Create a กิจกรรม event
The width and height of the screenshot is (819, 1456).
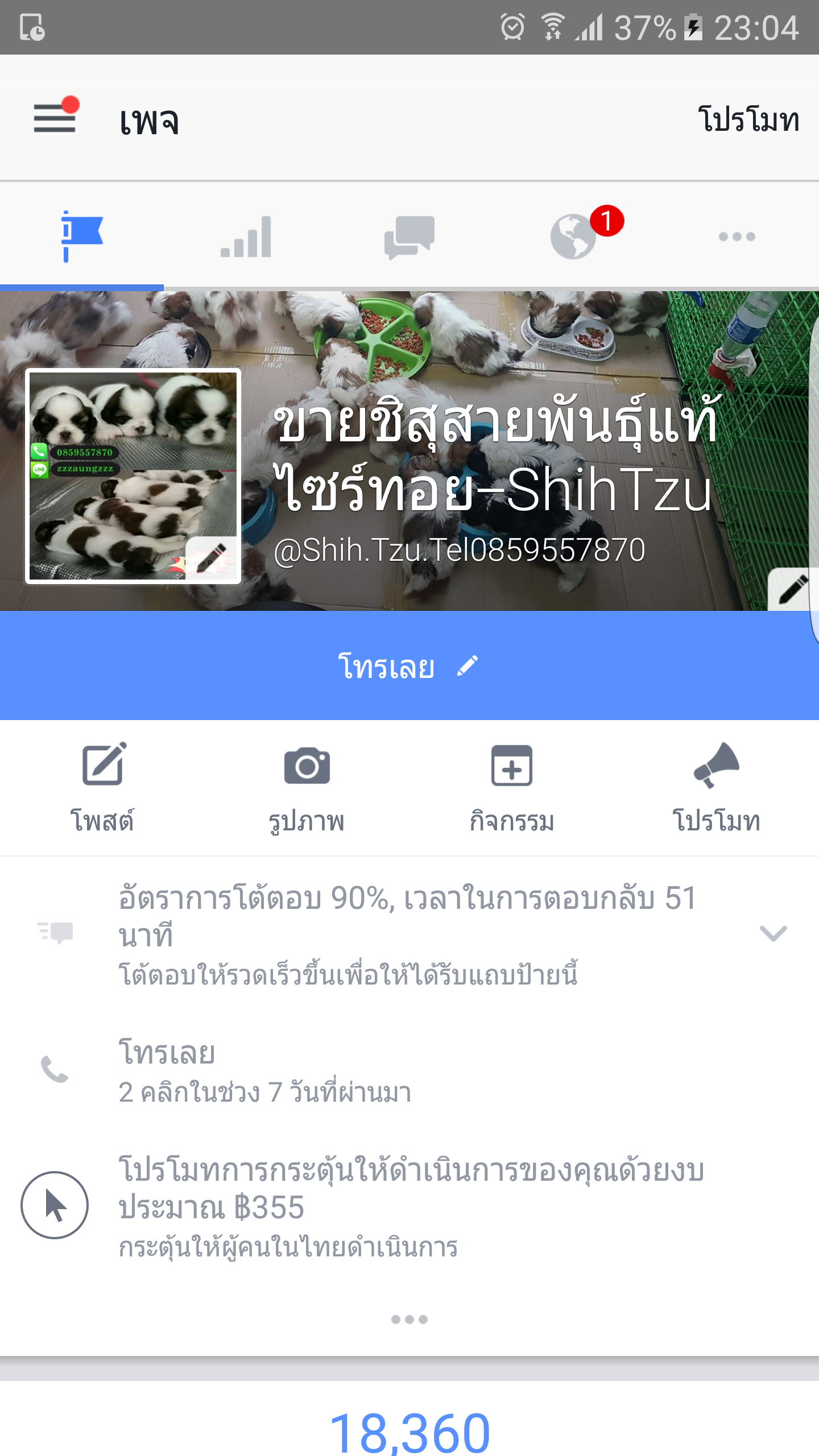coord(512,788)
